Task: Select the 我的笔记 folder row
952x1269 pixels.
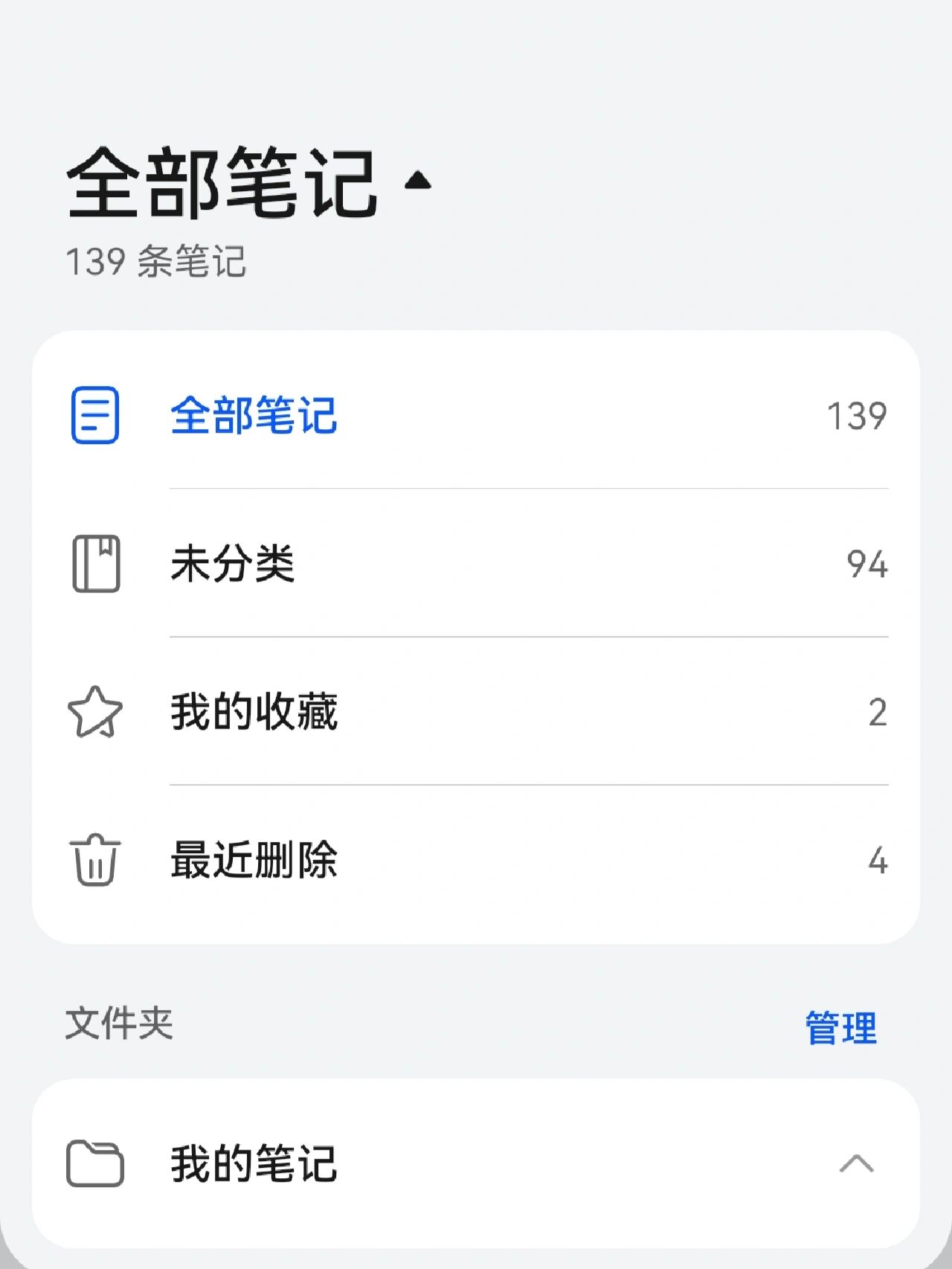Action: [x=253, y=1166]
